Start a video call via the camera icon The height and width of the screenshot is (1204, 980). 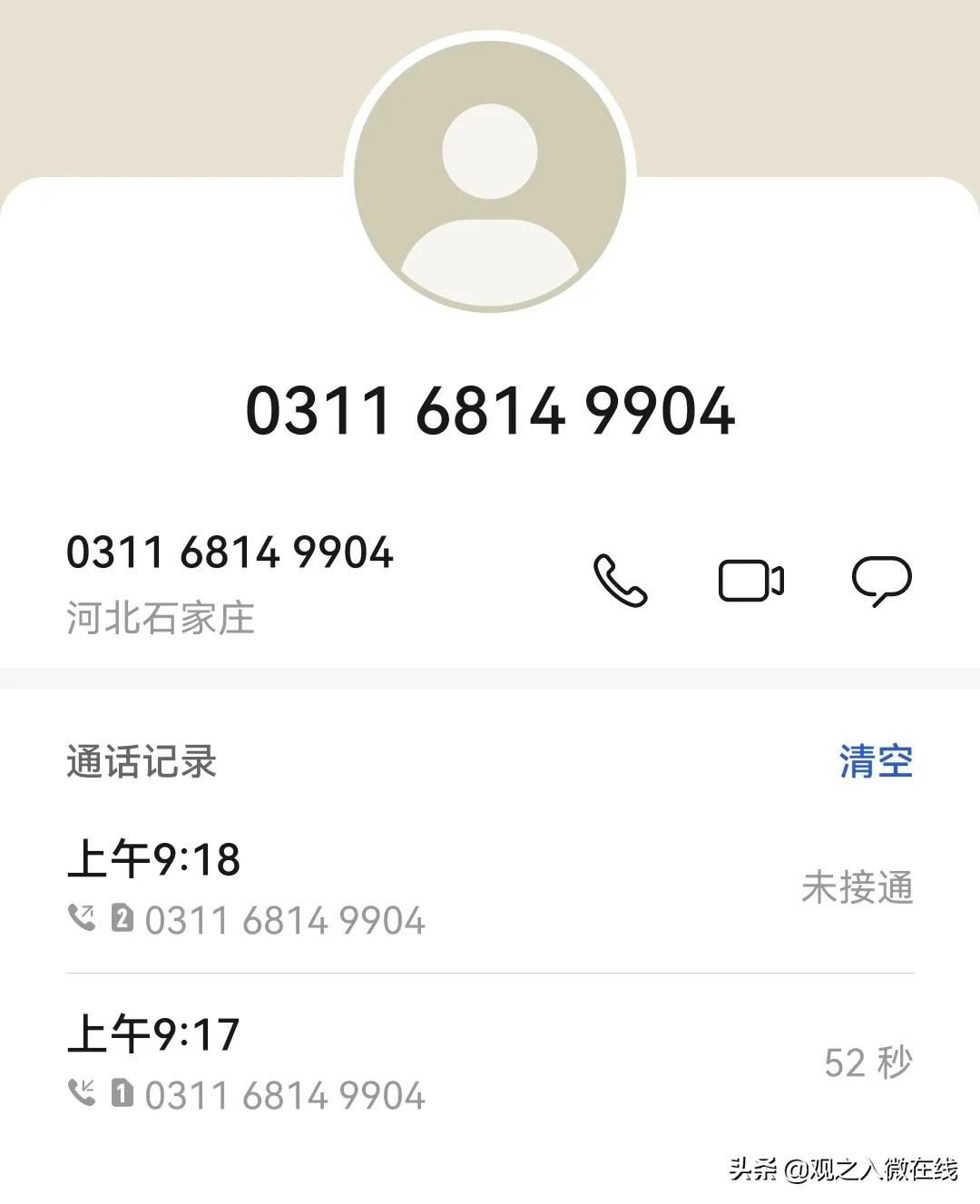pyautogui.click(x=751, y=581)
